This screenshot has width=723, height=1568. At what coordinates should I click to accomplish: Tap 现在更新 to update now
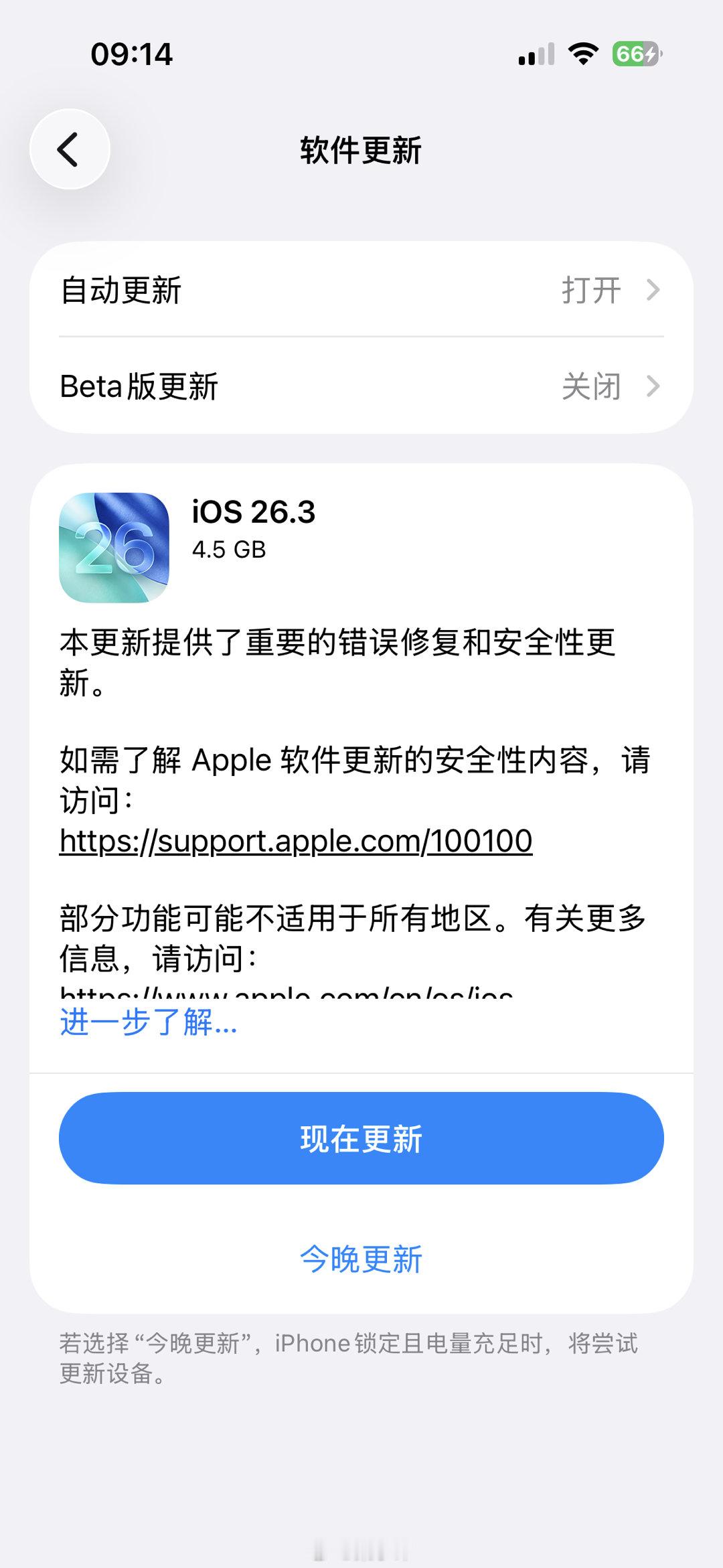tap(361, 1138)
